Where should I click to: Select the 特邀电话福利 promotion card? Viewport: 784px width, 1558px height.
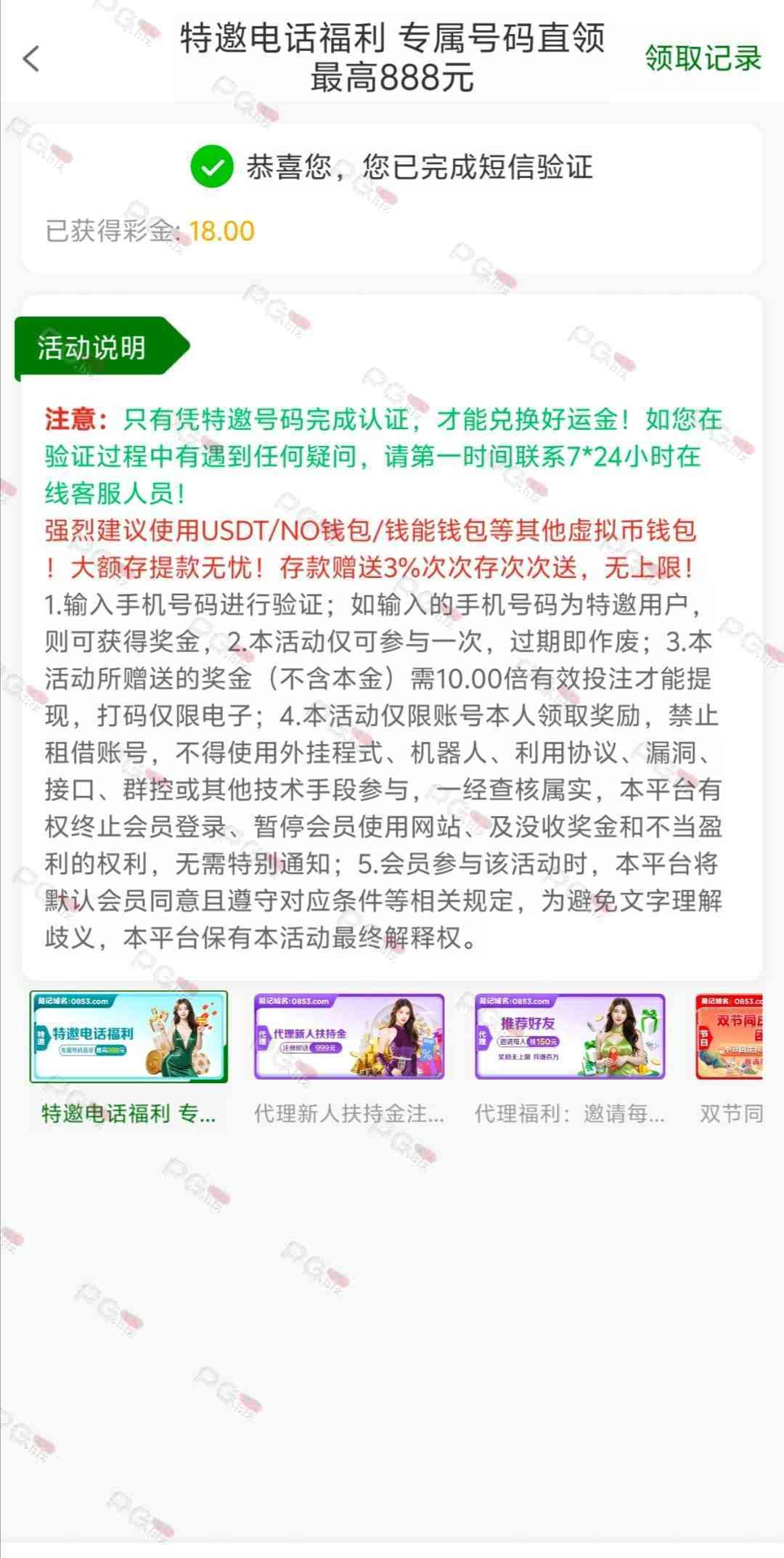coord(128,1037)
